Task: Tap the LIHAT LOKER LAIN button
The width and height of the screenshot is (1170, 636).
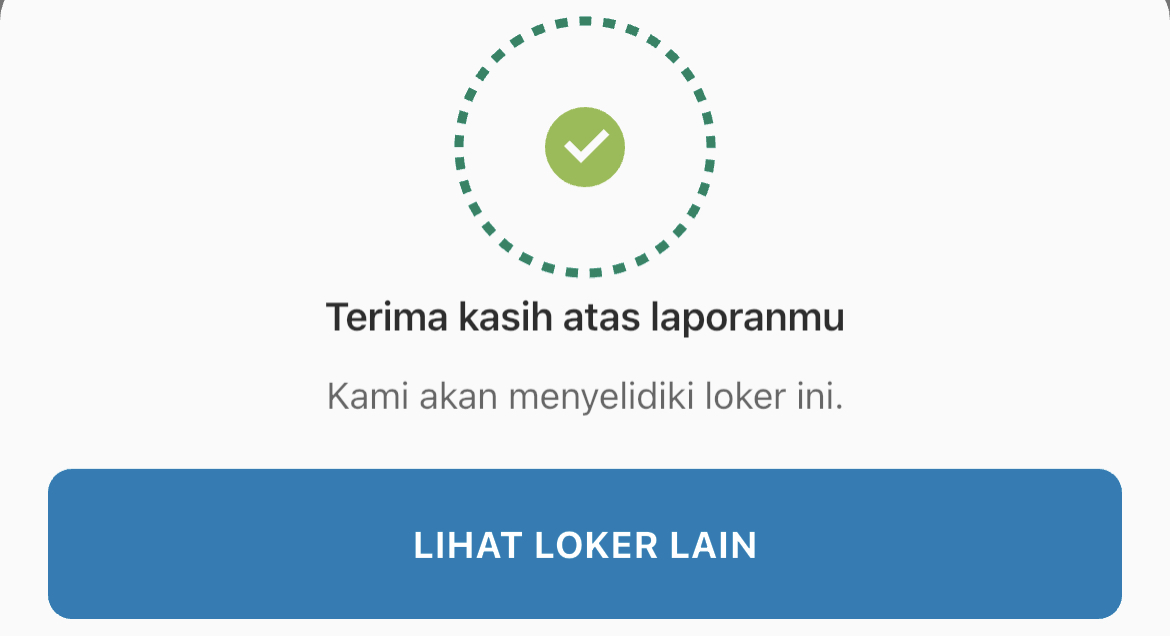Action: 585,544
